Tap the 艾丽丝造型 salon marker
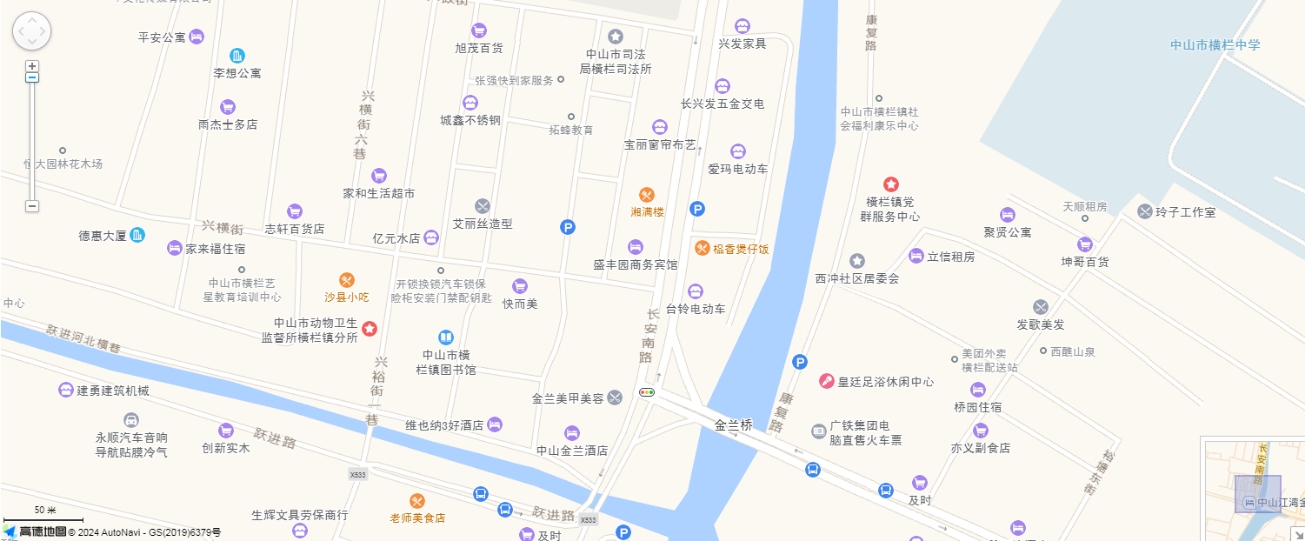Image resolution: width=1305 pixels, height=541 pixels. [482, 206]
